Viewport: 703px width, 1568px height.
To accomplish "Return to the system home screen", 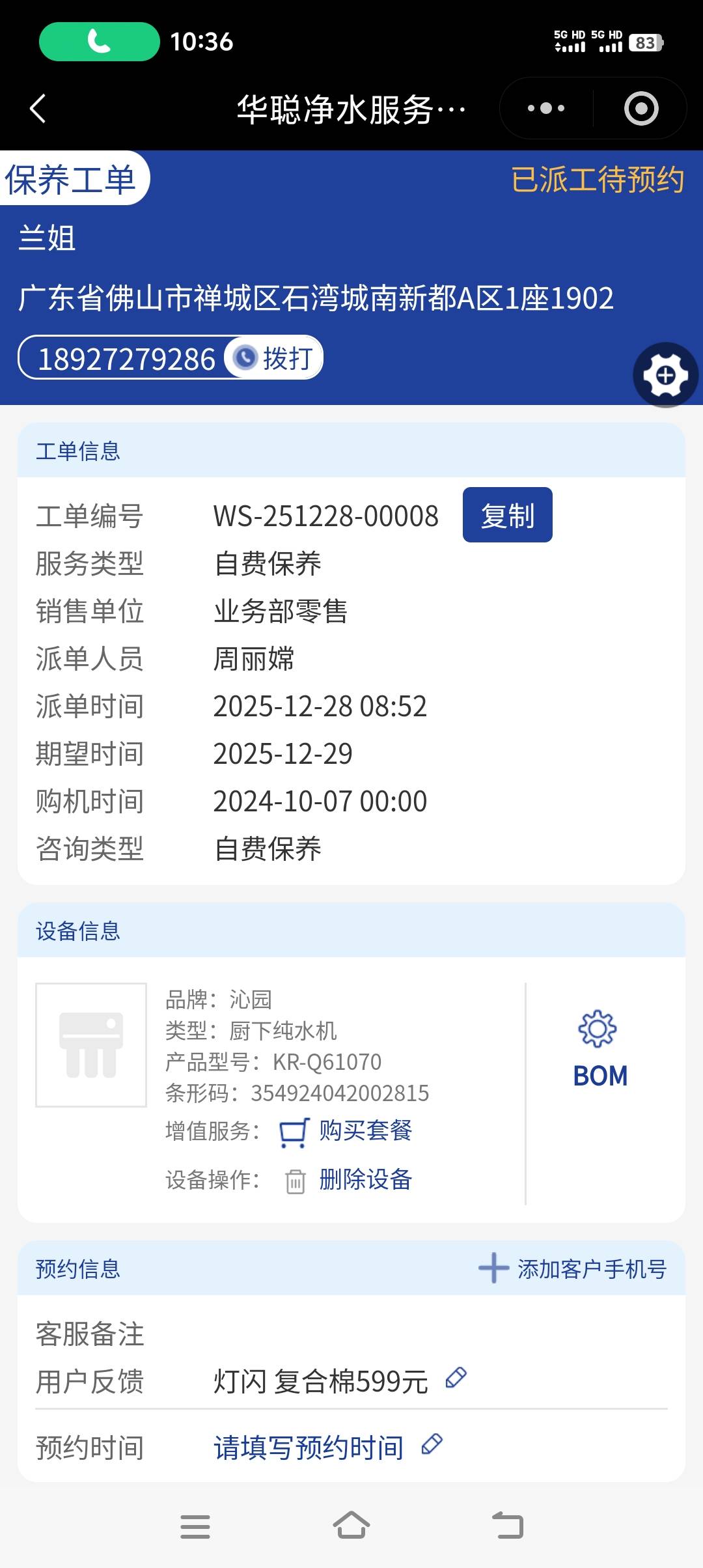I will click(x=351, y=1526).
